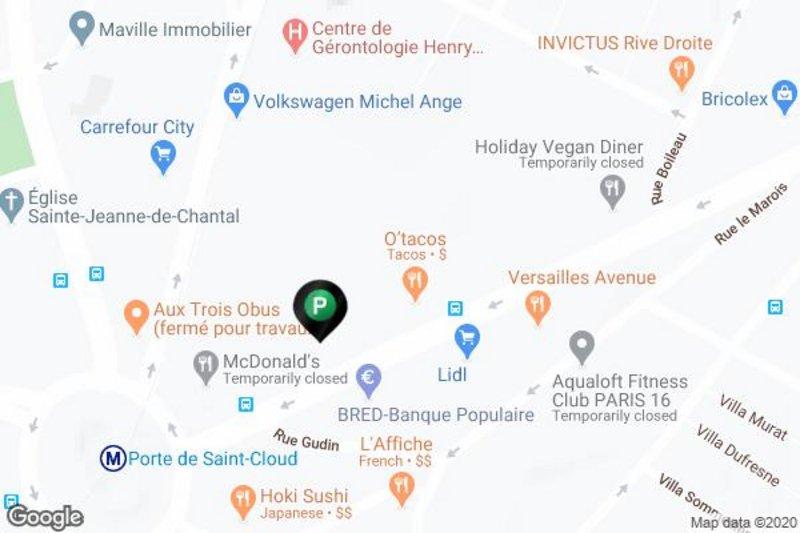Open the Google logo link

tap(44, 517)
